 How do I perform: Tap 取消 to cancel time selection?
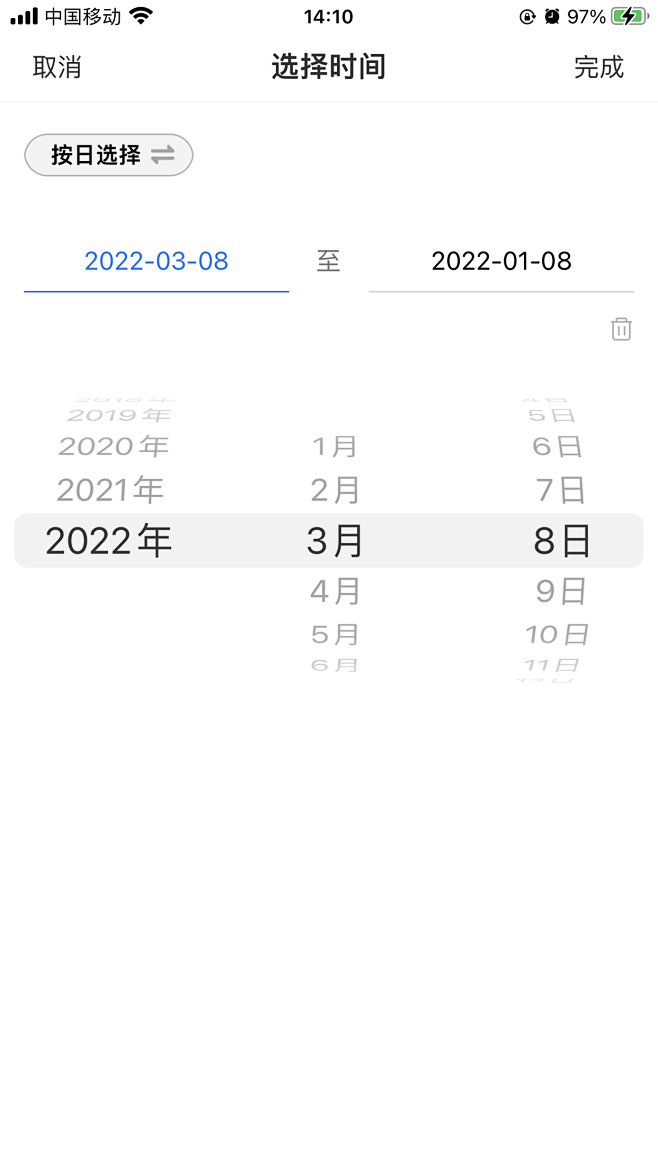click(57, 67)
